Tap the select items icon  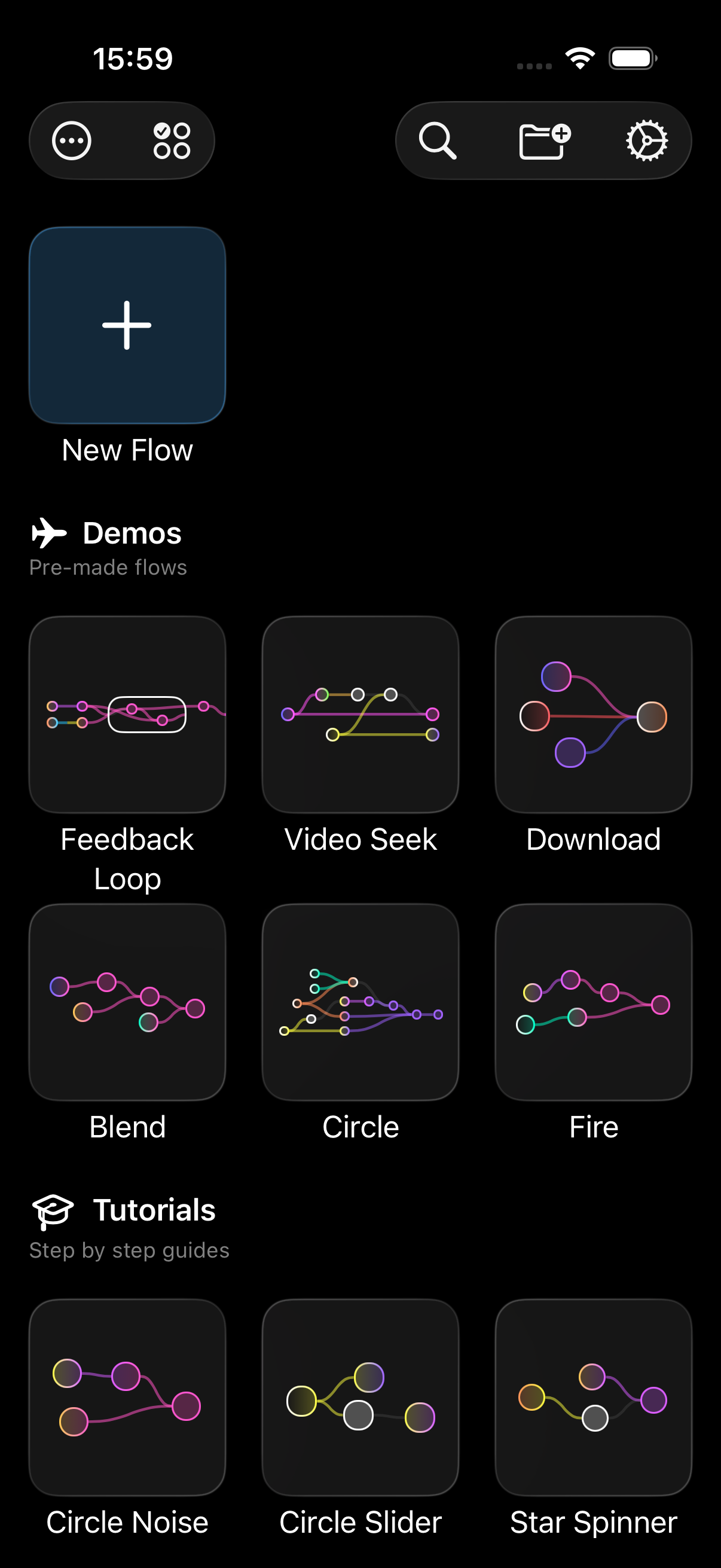coord(172,141)
